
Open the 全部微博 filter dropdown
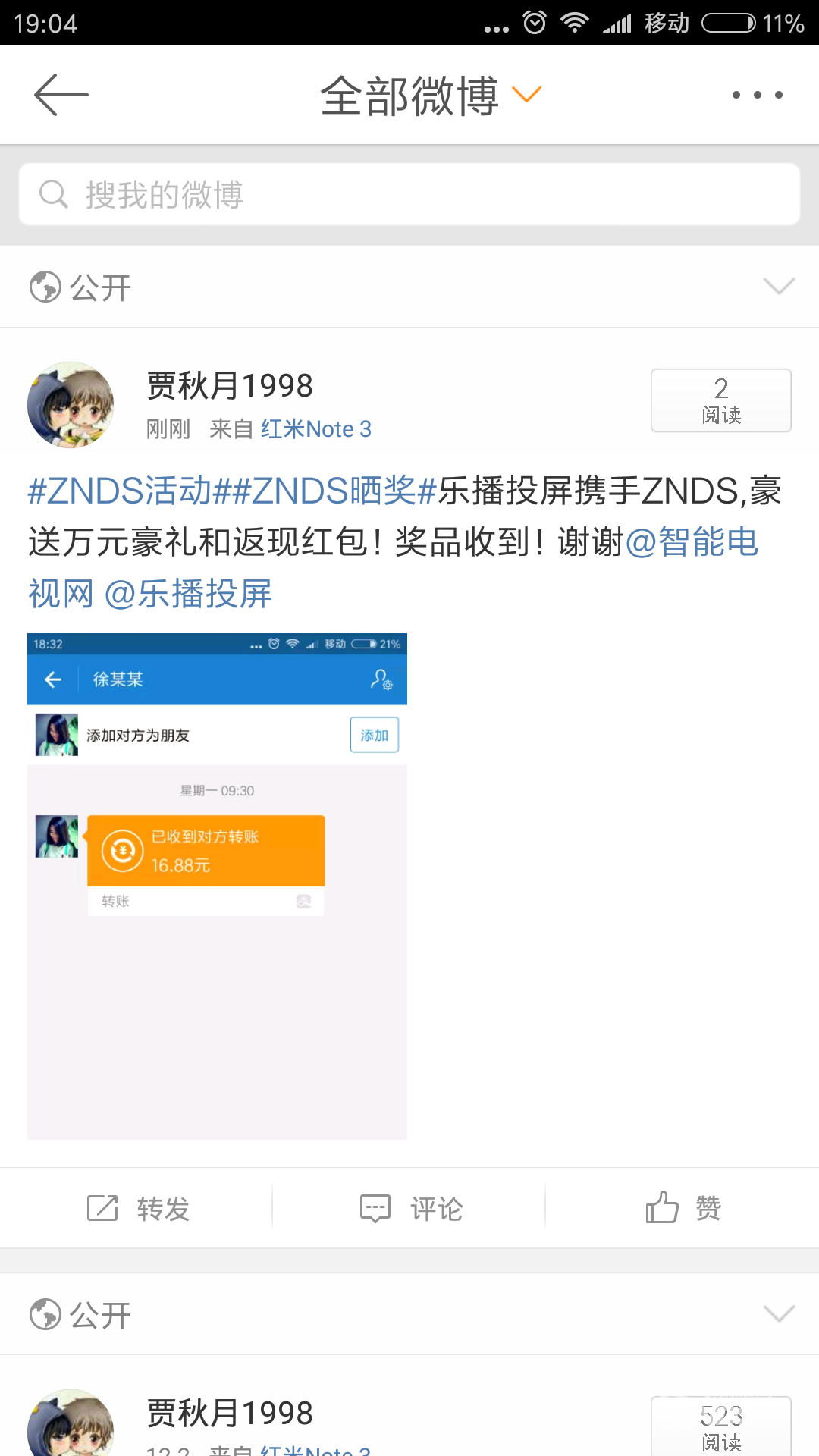pos(430,96)
